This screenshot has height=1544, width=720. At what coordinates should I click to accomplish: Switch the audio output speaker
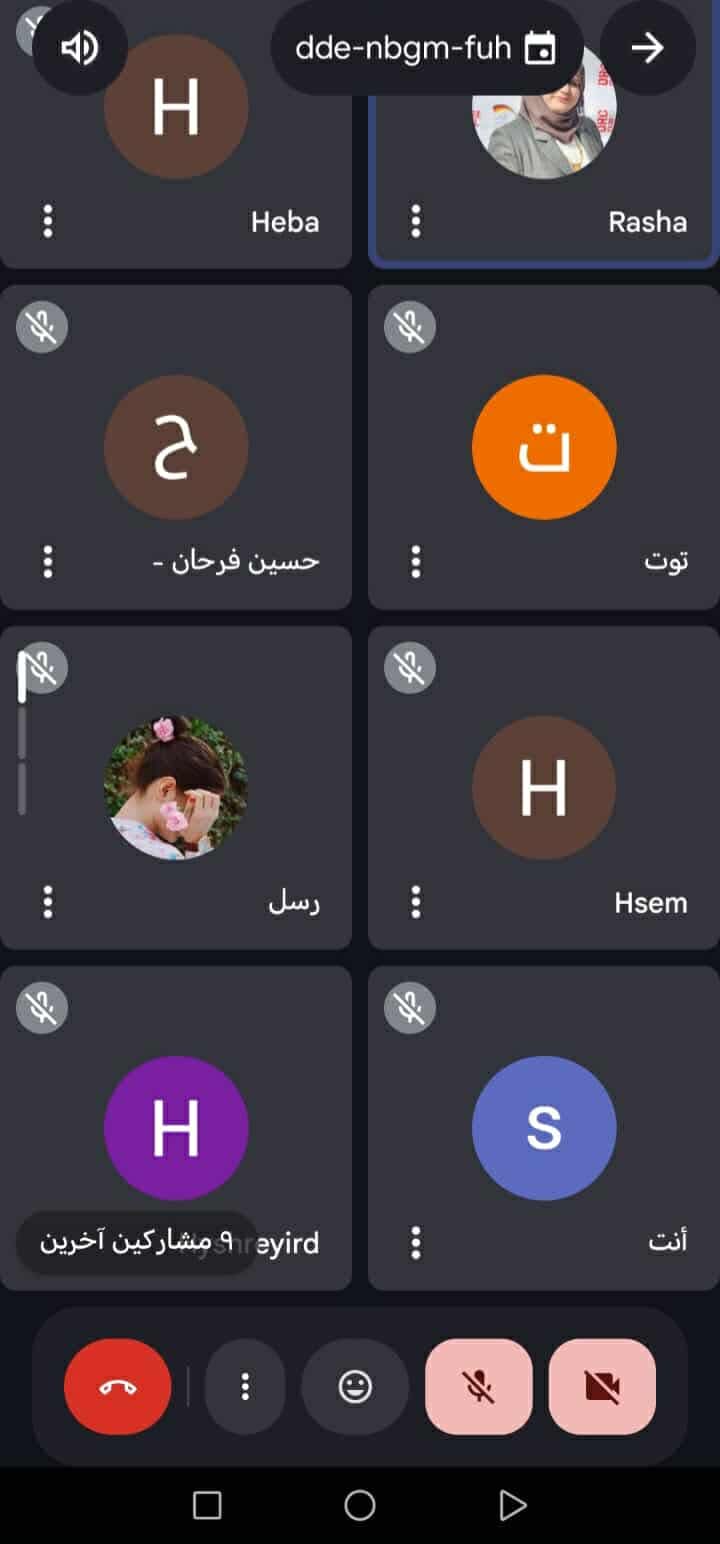tap(80, 48)
